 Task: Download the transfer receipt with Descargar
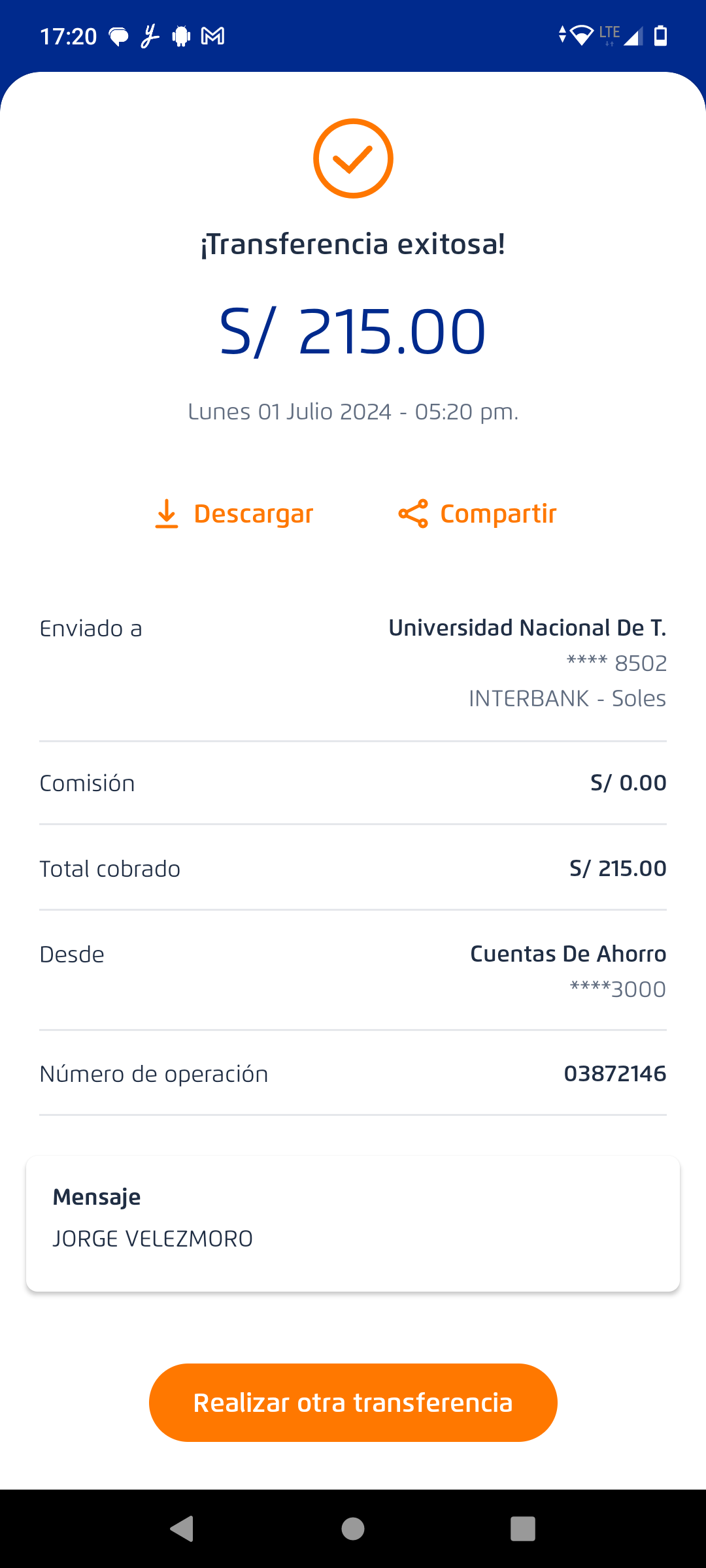(x=234, y=514)
